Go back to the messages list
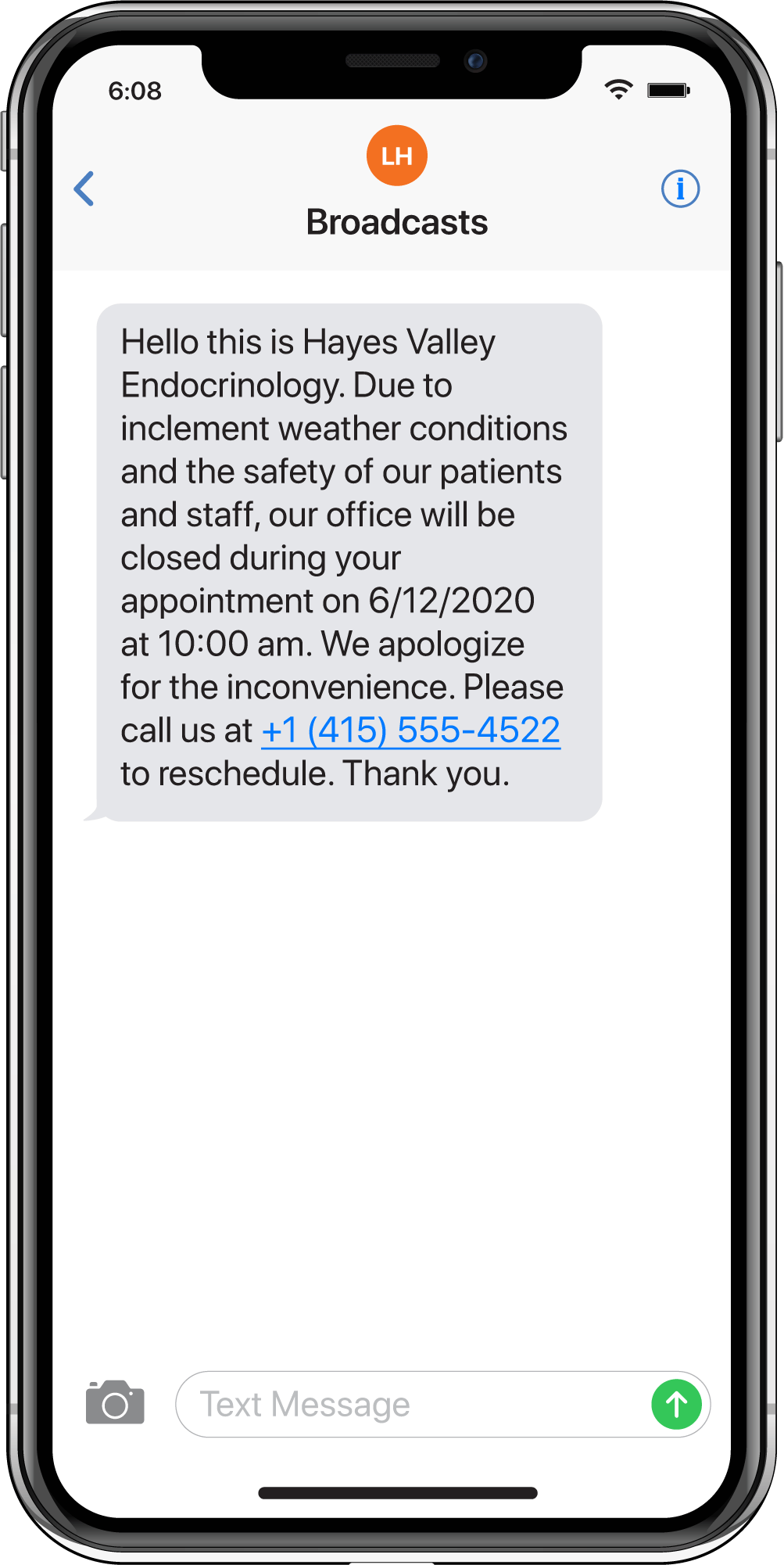The width and height of the screenshot is (784, 1565). 84,188
